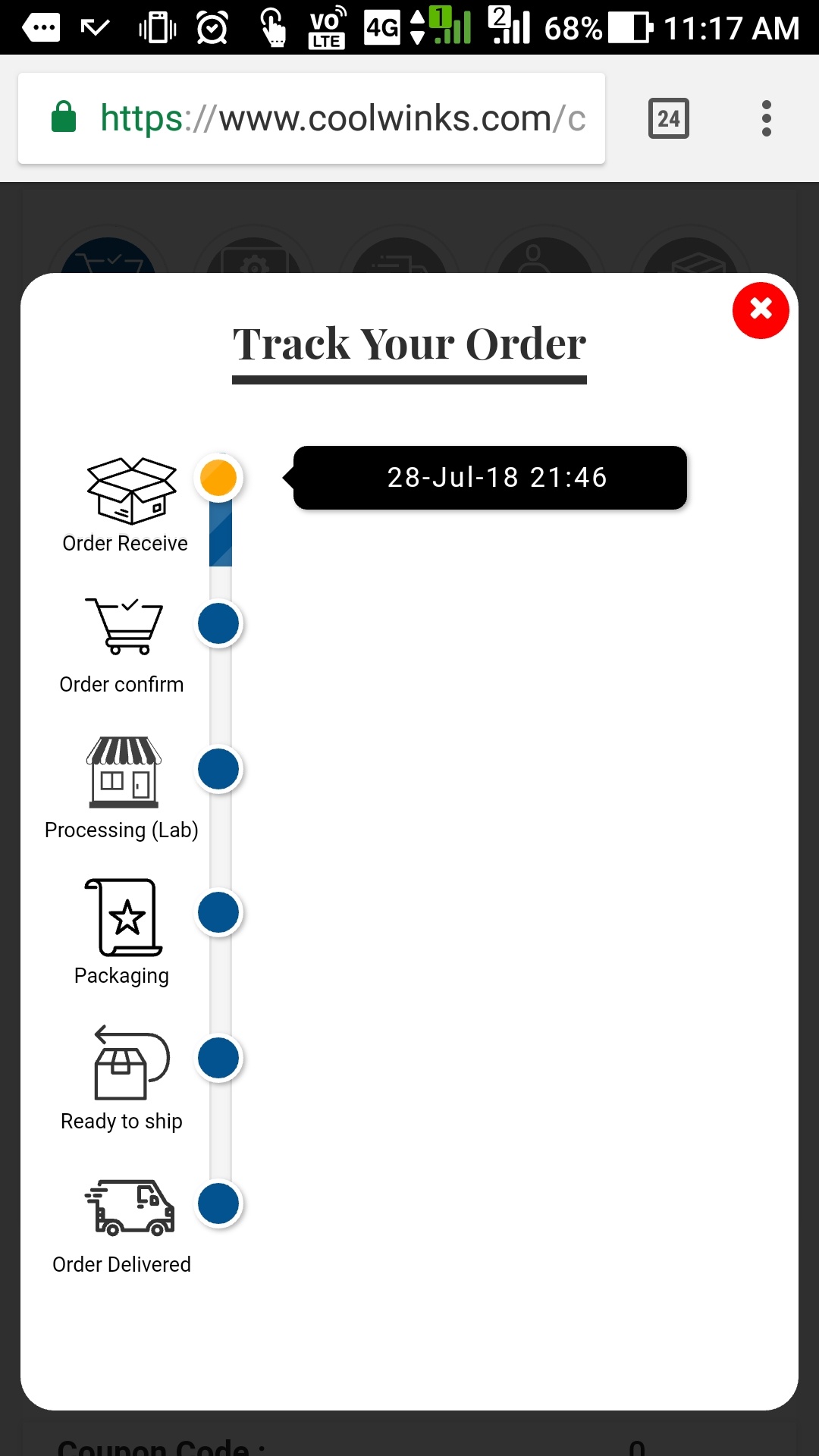Open the tab switcher showing 24 tabs

pyautogui.click(x=668, y=118)
